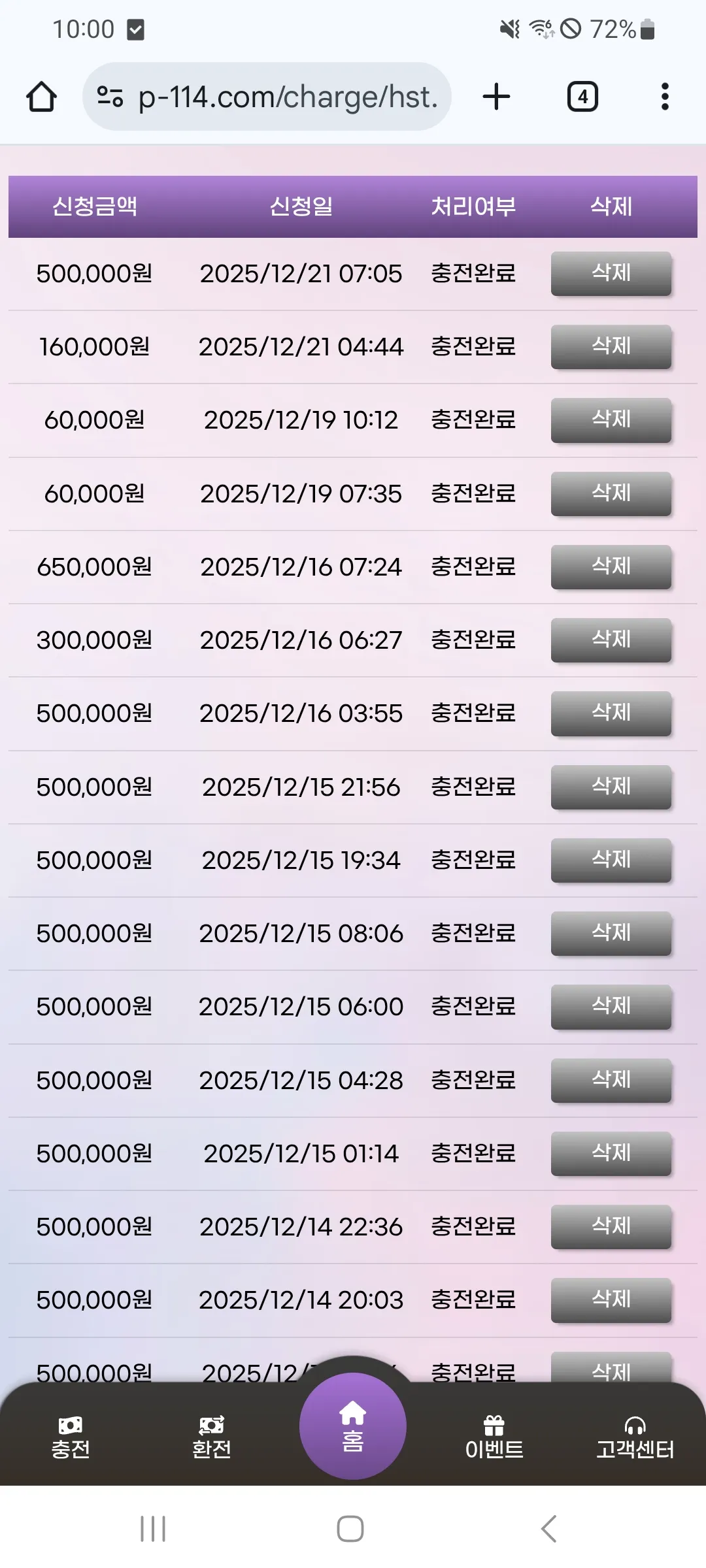Delete the 650,000원 charge record

[x=611, y=567]
